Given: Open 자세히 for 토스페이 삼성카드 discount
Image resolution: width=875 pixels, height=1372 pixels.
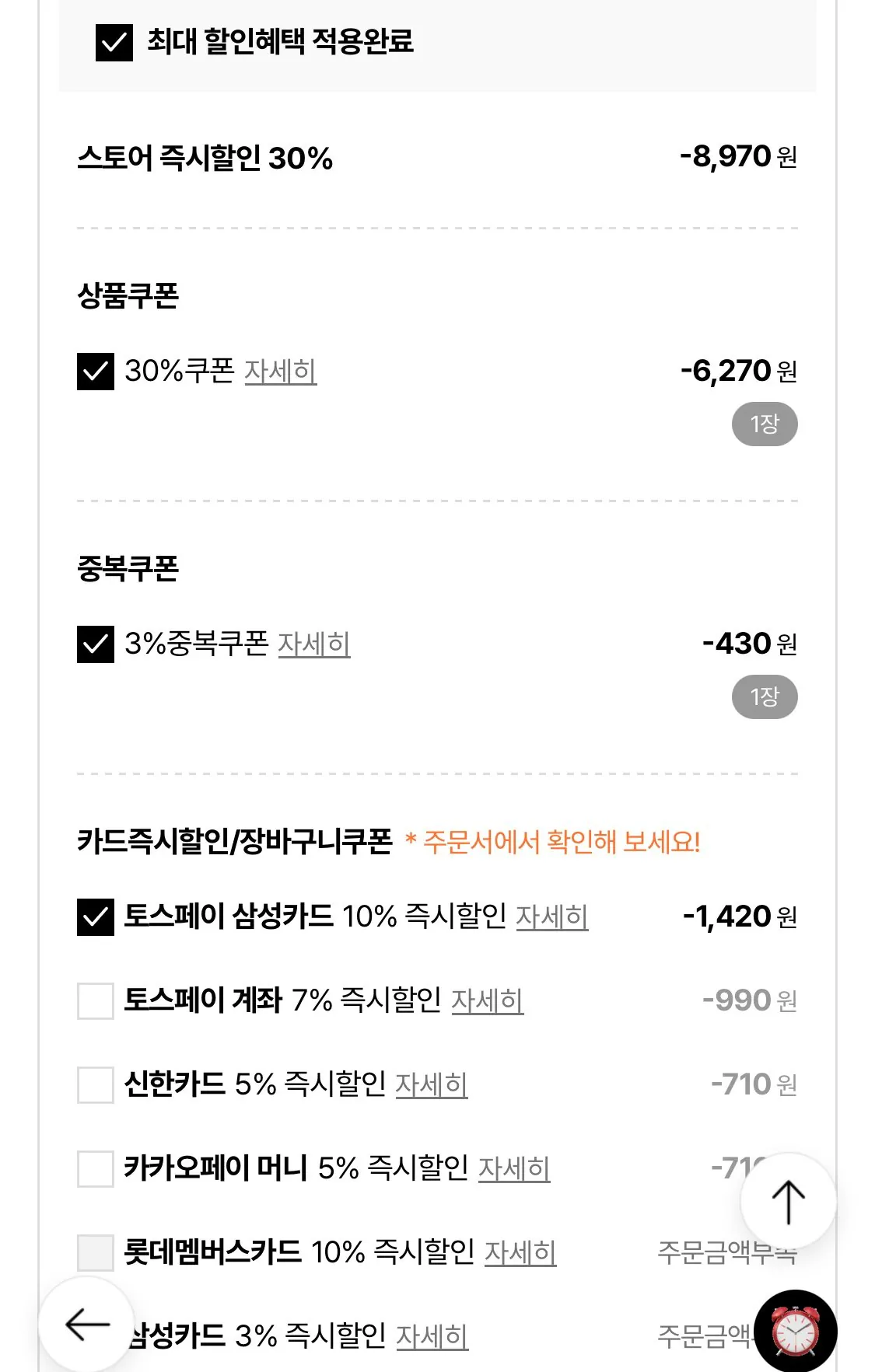Looking at the screenshot, I should [554, 918].
